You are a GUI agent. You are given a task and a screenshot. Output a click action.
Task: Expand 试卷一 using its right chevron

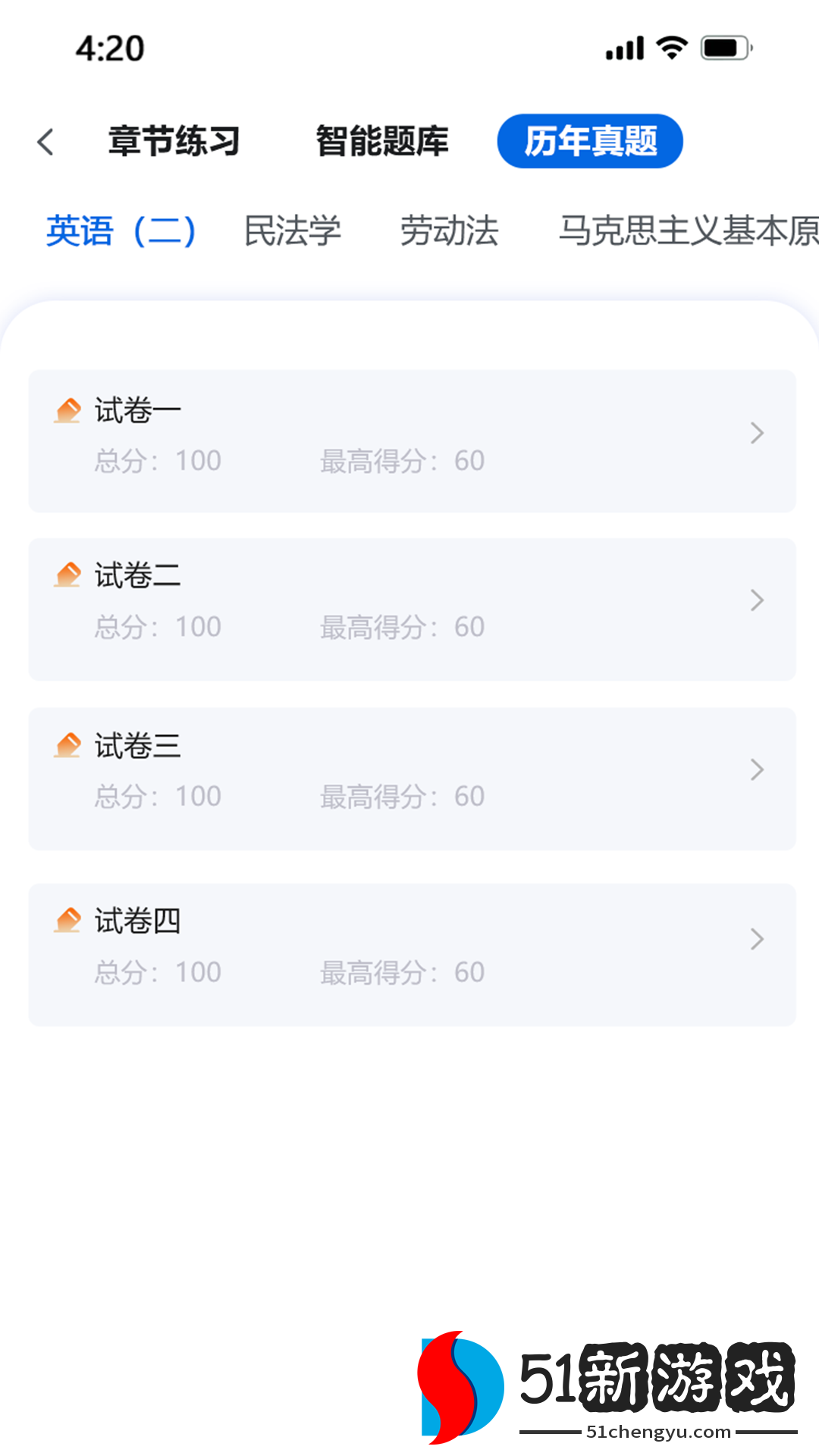(756, 434)
